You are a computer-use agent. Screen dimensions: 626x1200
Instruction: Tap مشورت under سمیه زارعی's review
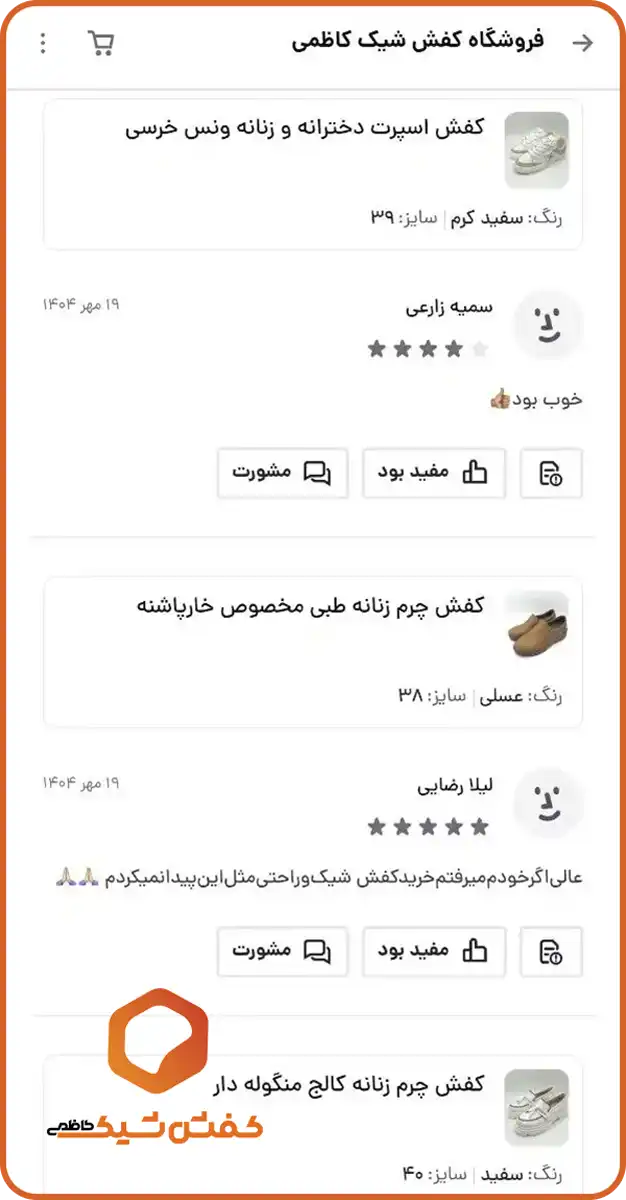(x=282, y=473)
